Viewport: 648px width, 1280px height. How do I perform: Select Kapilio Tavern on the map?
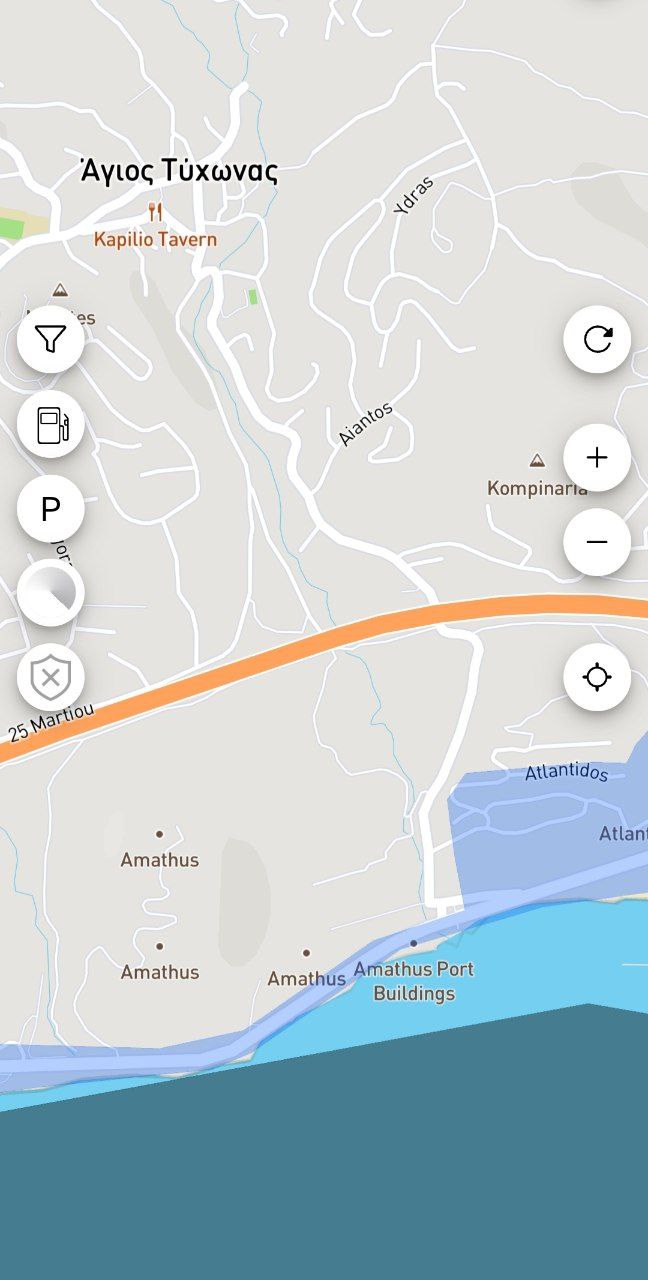(155, 213)
